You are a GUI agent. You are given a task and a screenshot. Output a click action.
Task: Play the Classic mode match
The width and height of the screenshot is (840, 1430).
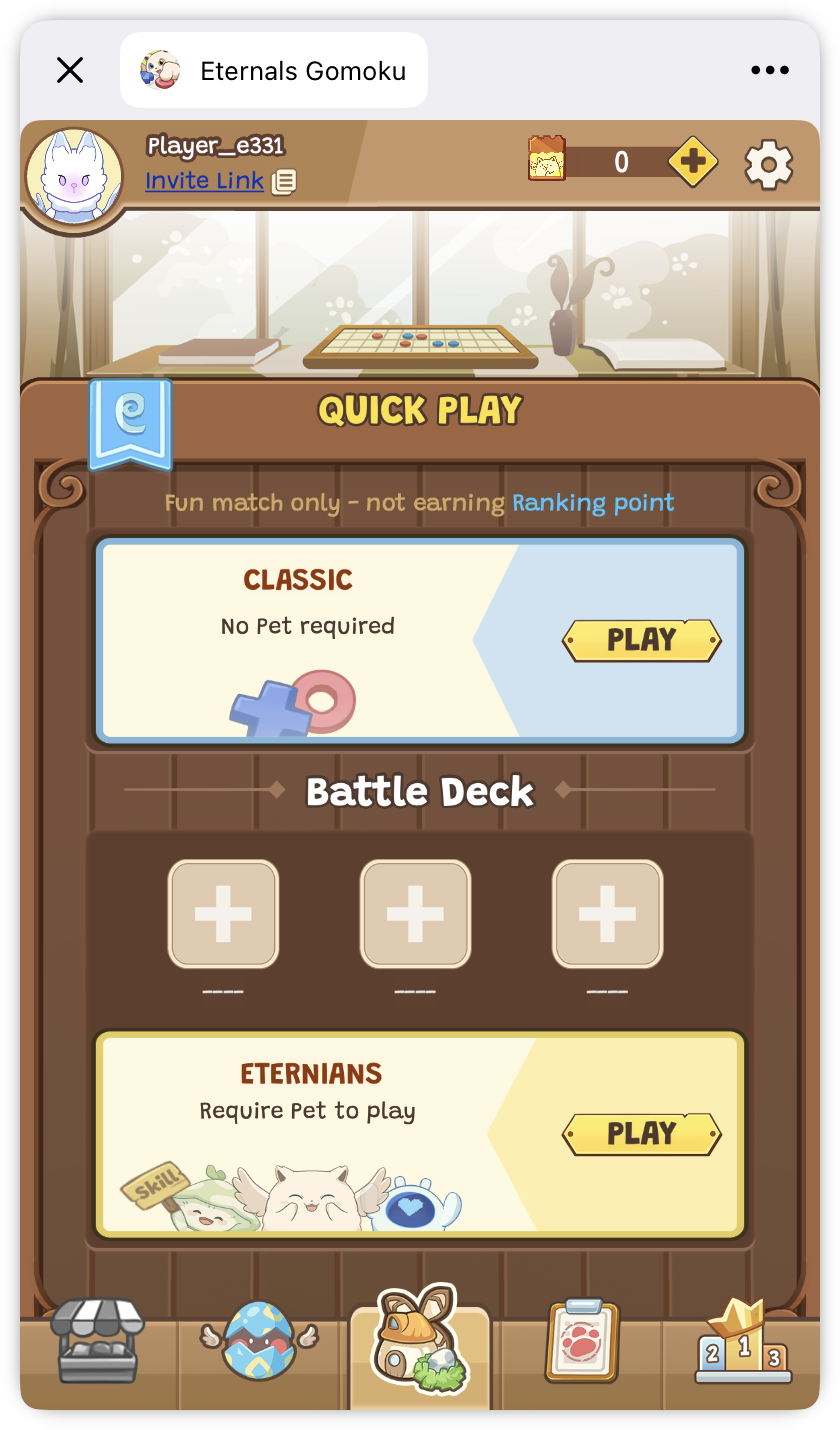click(x=641, y=640)
